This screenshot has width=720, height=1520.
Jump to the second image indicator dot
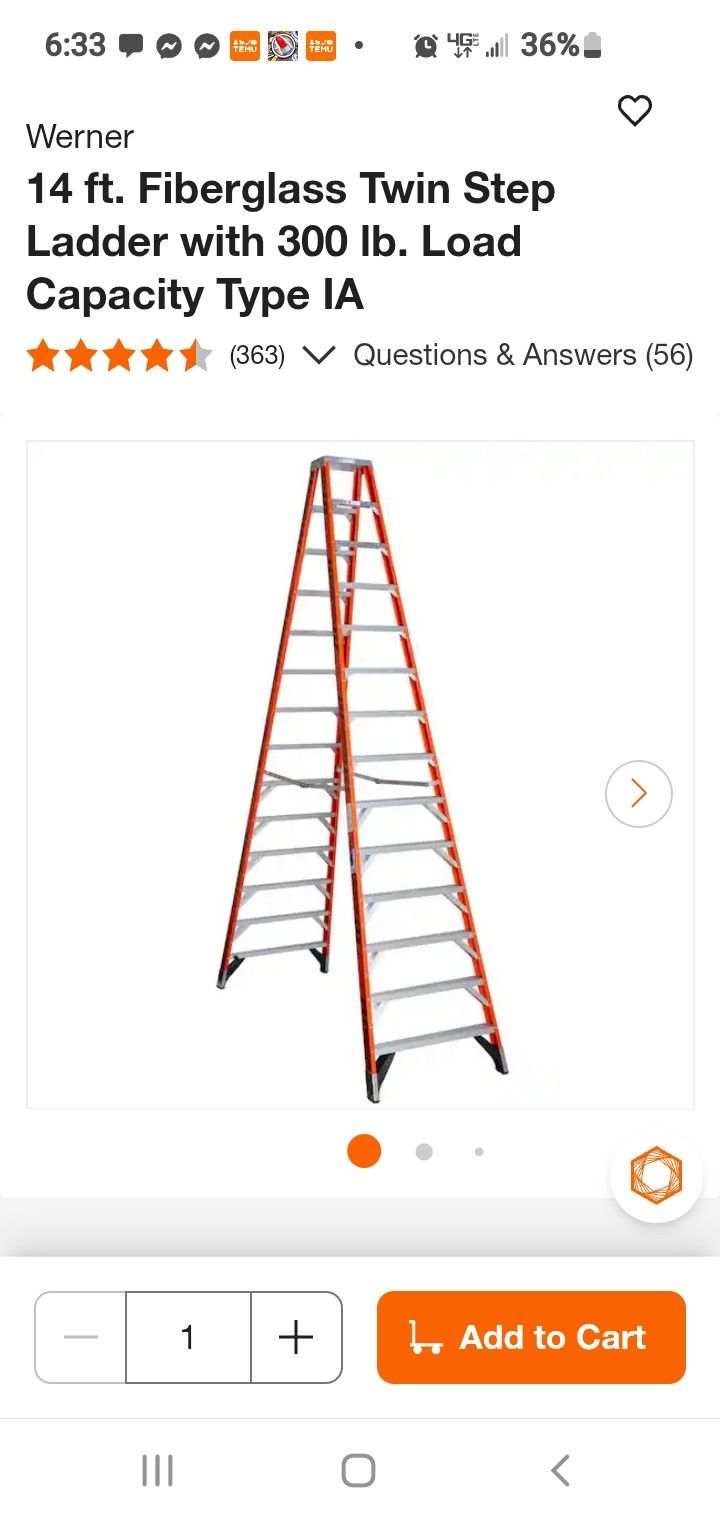pos(424,1152)
